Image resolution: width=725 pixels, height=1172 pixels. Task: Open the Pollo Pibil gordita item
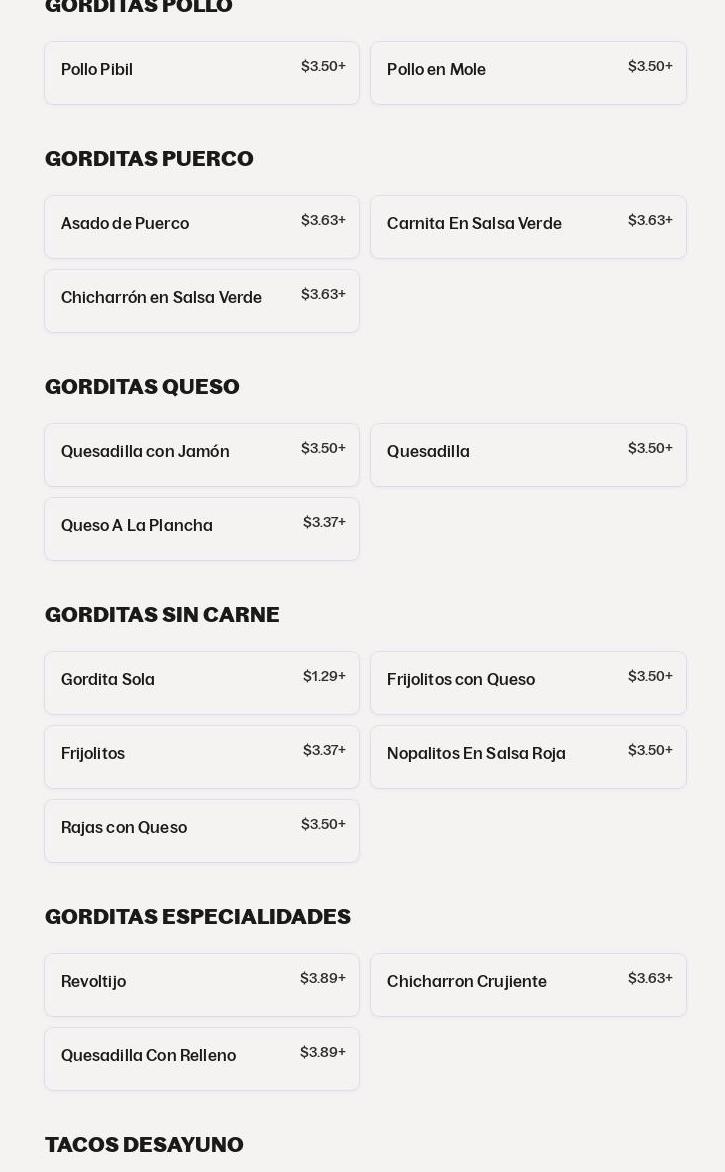pos(201,73)
